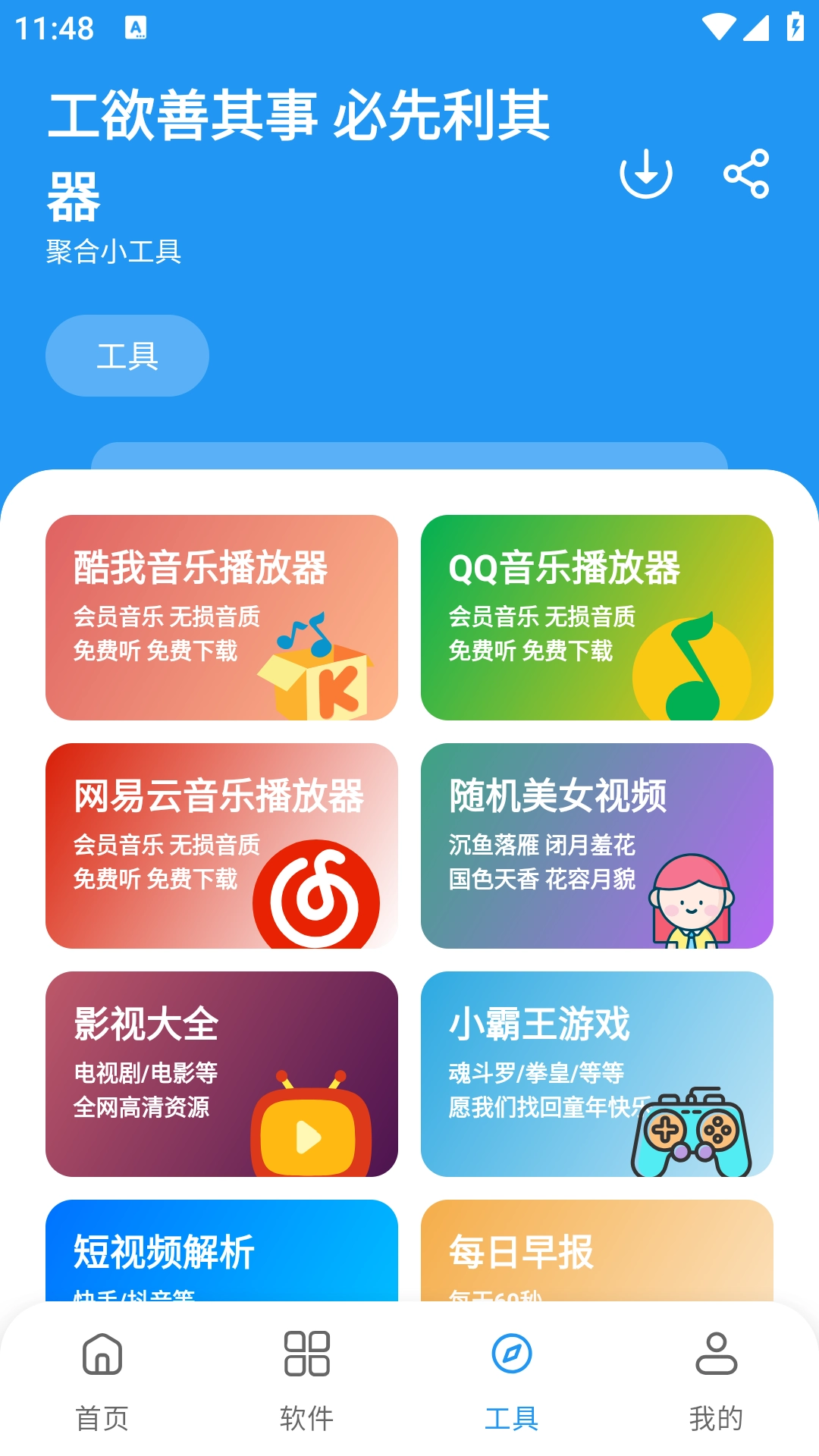Image resolution: width=819 pixels, height=1456 pixels.
Task: Open the 每日早报 card
Action: (x=597, y=1251)
